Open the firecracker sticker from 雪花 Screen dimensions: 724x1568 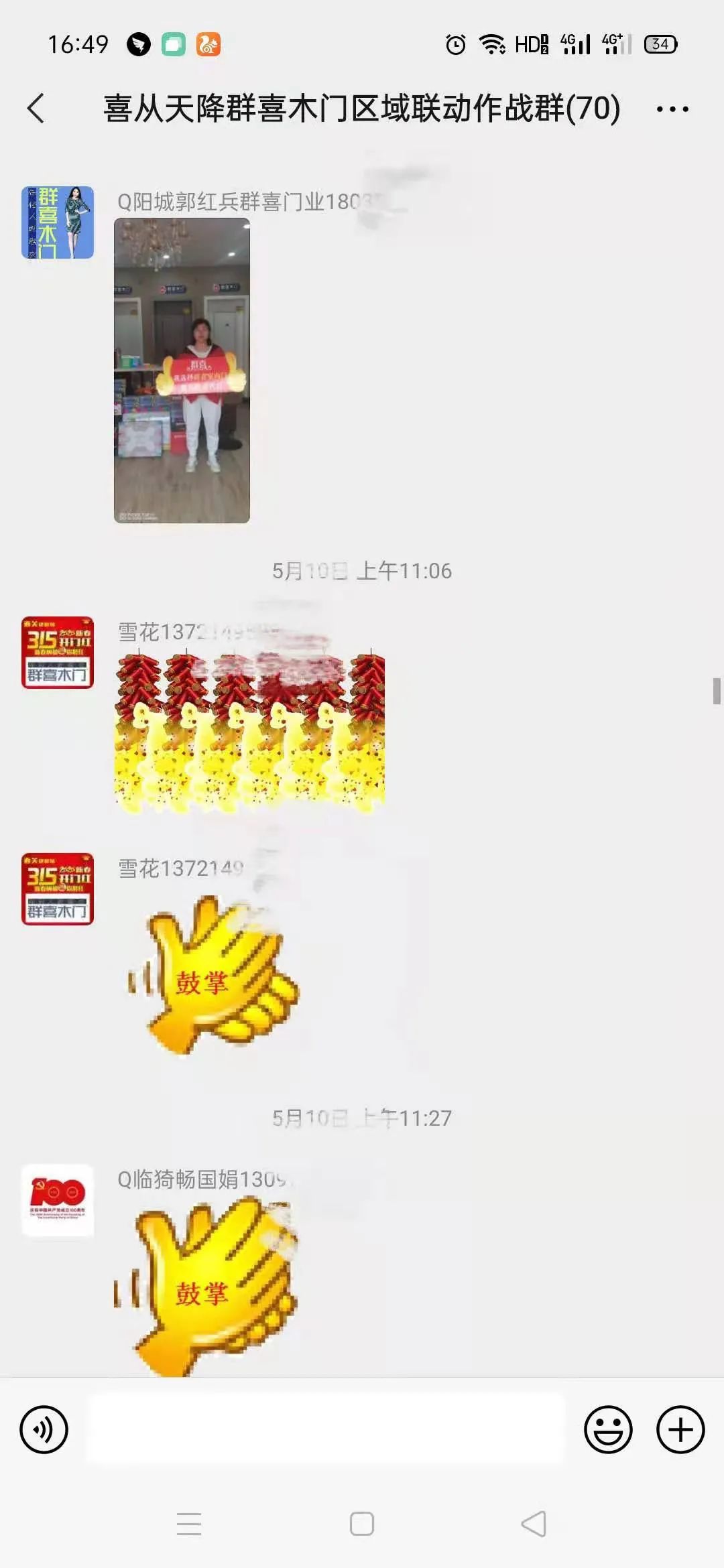point(249,731)
